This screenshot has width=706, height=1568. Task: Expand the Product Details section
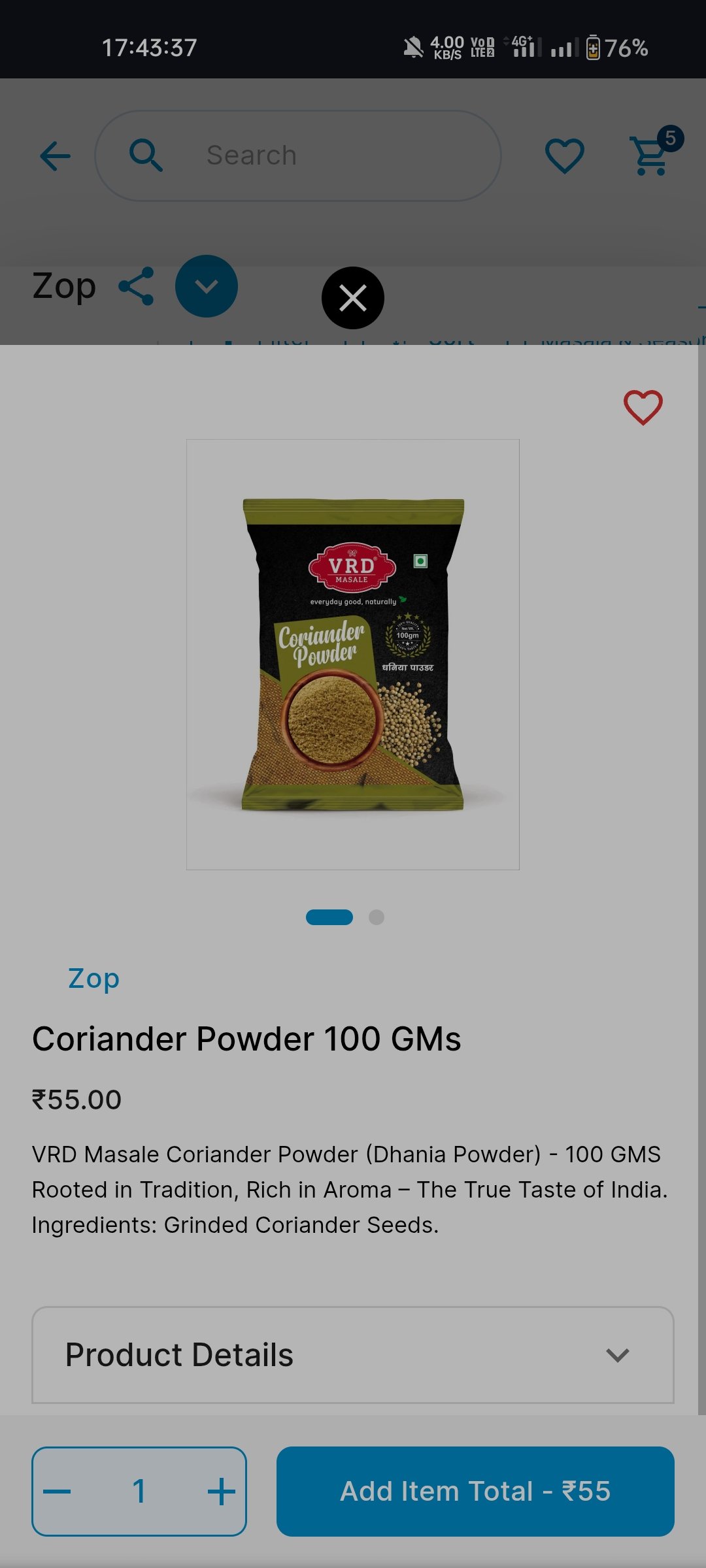pos(353,1355)
